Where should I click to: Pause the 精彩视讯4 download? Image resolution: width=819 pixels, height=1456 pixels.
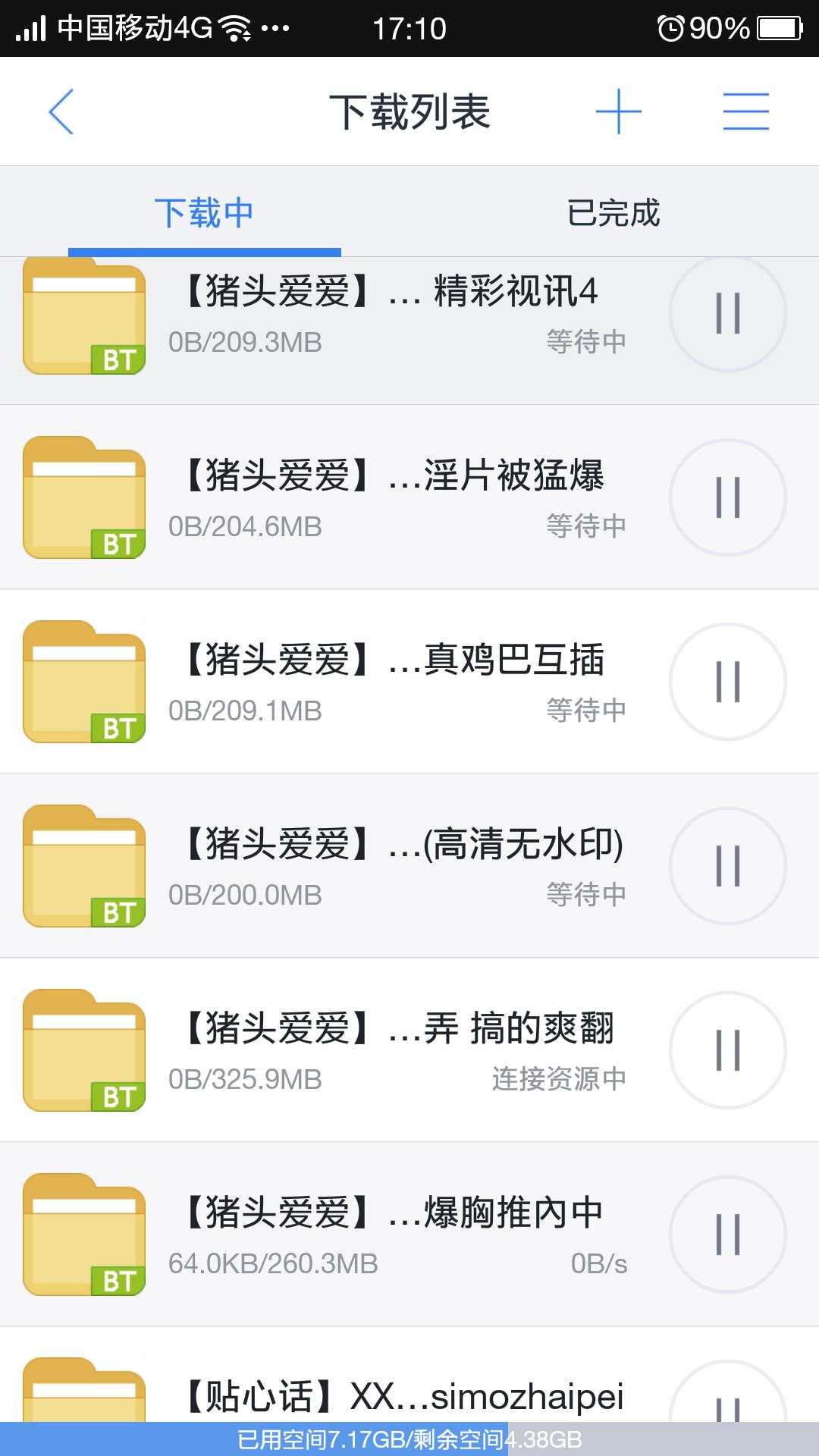pos(728,313)
